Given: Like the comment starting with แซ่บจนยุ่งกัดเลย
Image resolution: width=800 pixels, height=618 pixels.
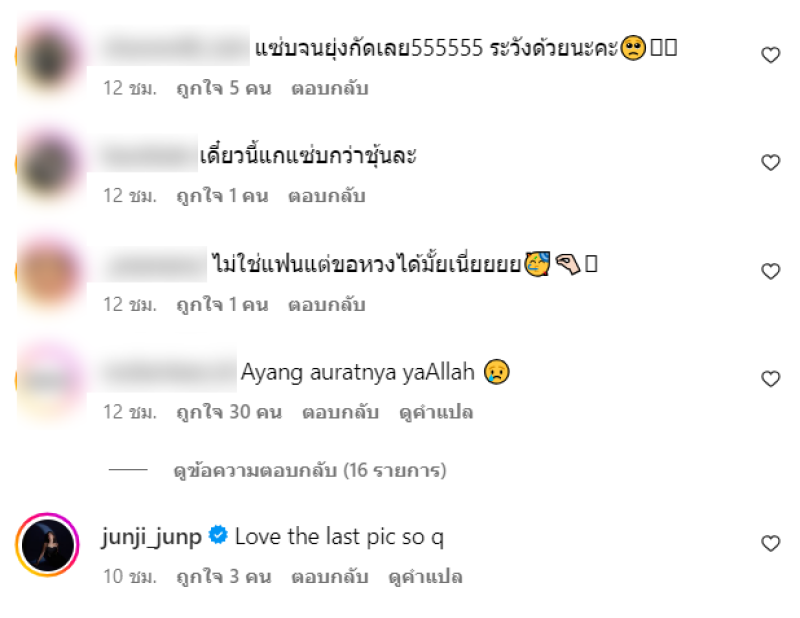Looking at the screenshot, I should coord(770,55).
